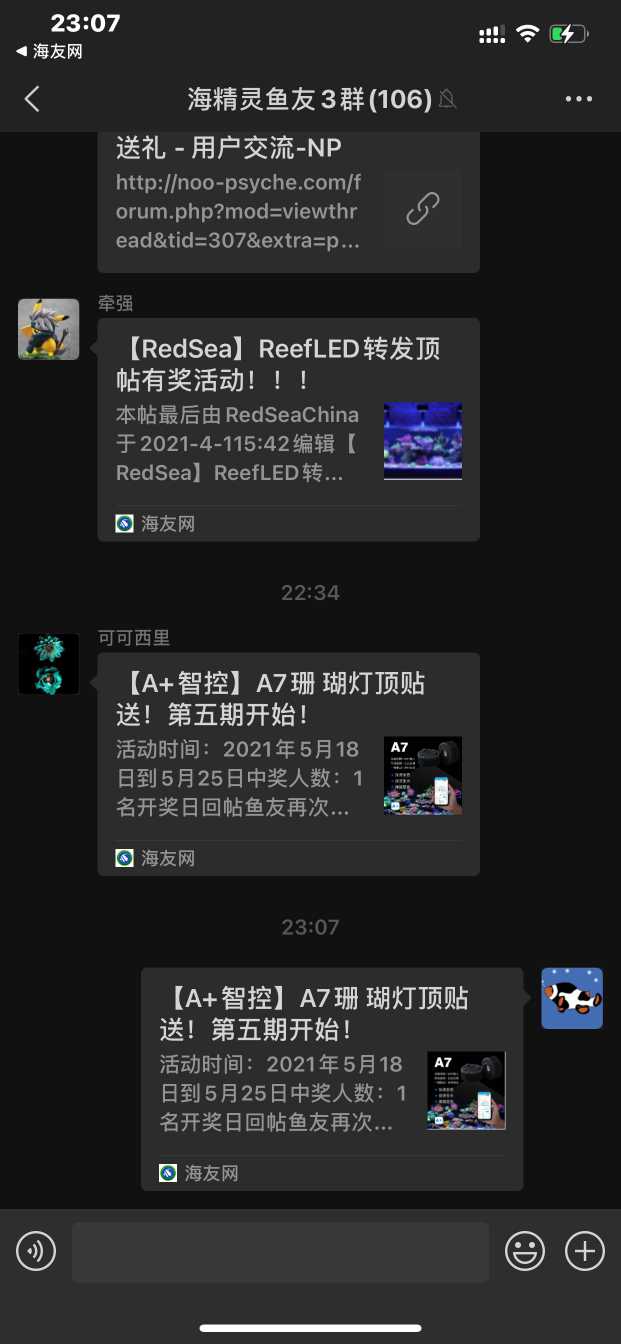View 可可西里's profile avatar
621x1344 pixels.
(49, 664)
